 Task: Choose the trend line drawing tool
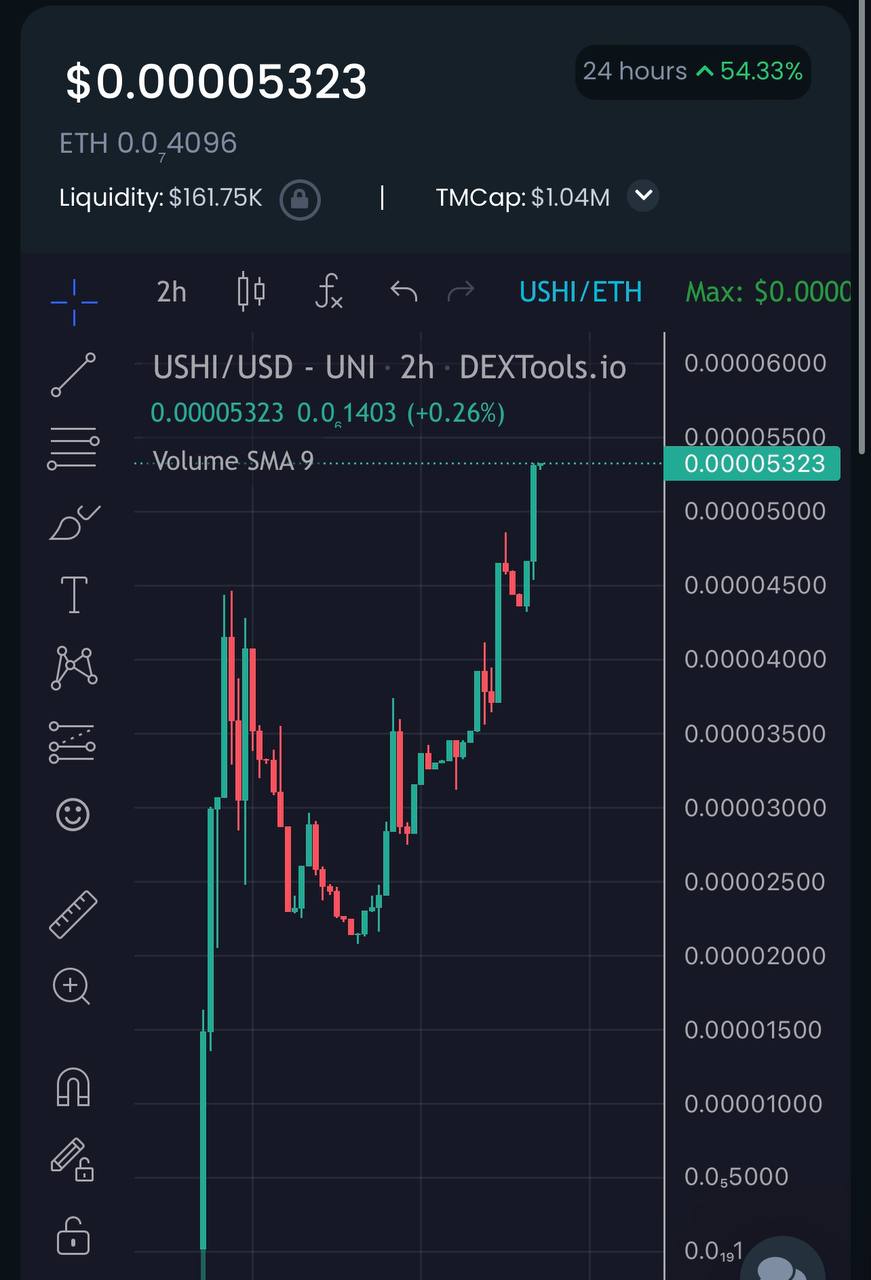tap(74, 374)
